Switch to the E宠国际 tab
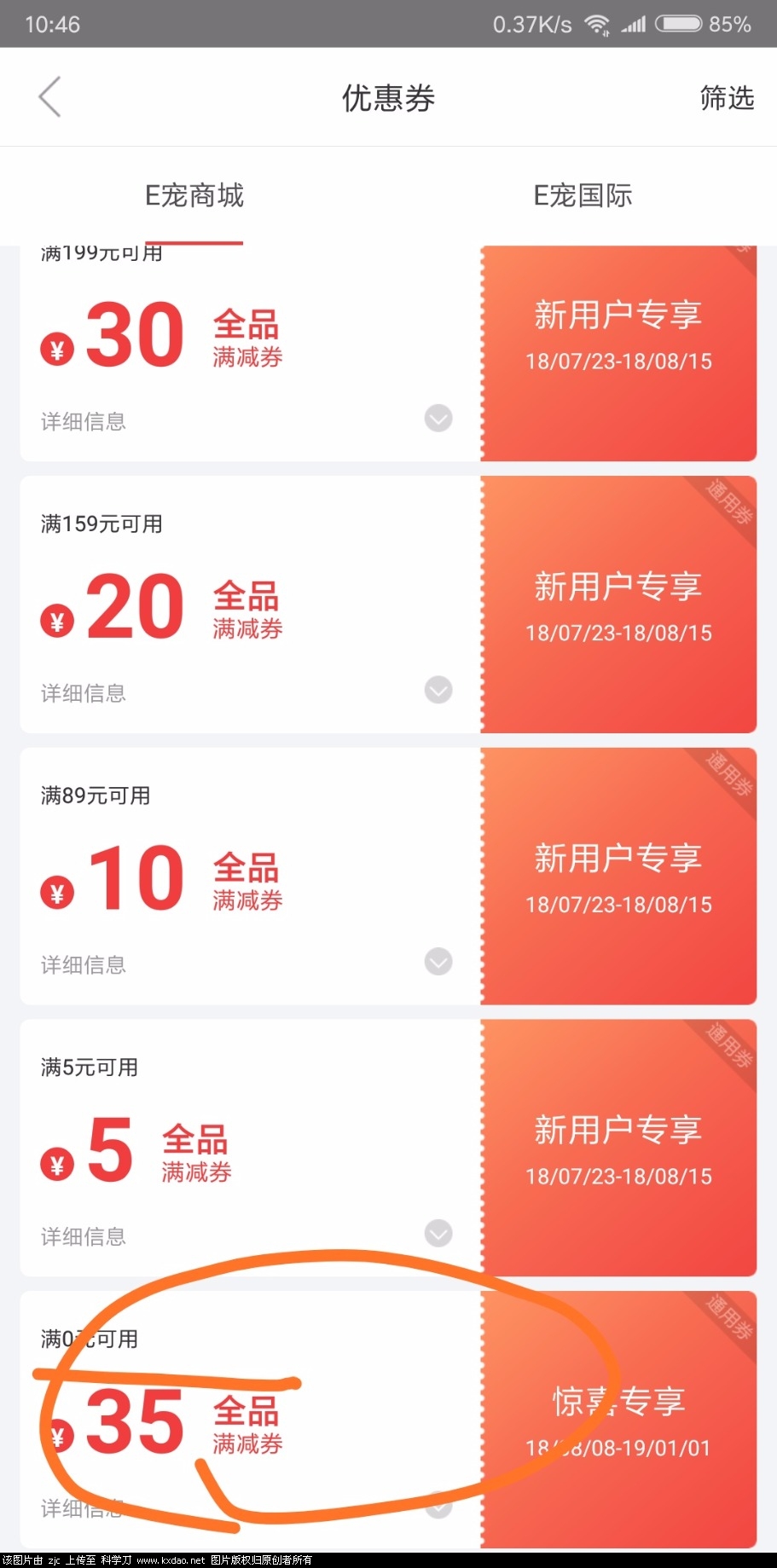The width and height of the screenshot is (777, 1568). (x=583, y=196)
